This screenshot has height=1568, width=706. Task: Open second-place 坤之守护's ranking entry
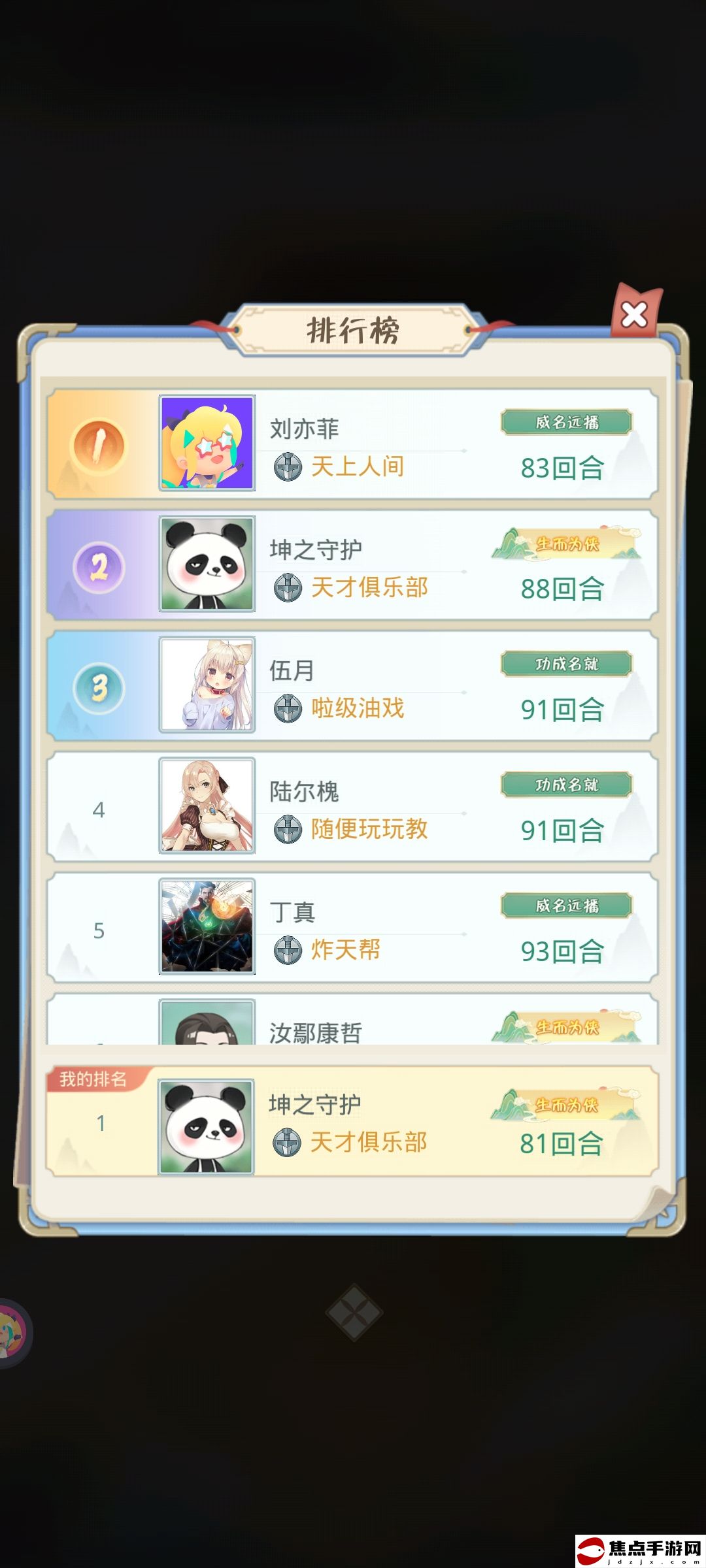click(352, 564)
